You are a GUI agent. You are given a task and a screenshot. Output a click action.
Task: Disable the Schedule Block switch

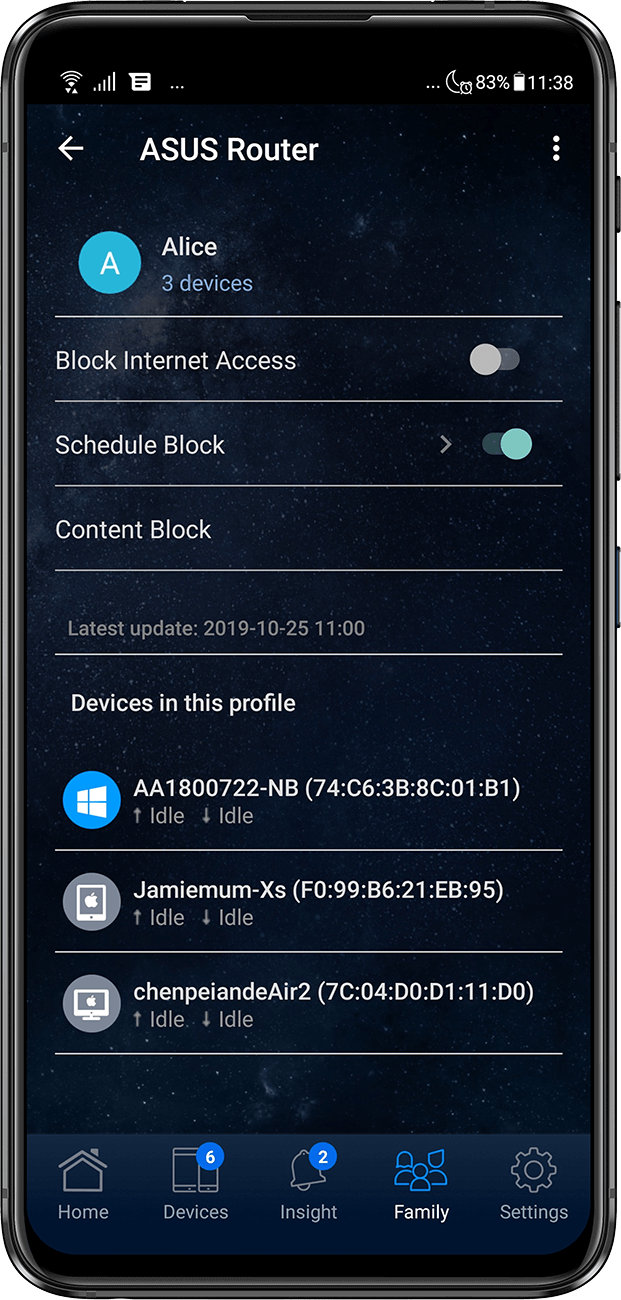click(x=507, y=444)
